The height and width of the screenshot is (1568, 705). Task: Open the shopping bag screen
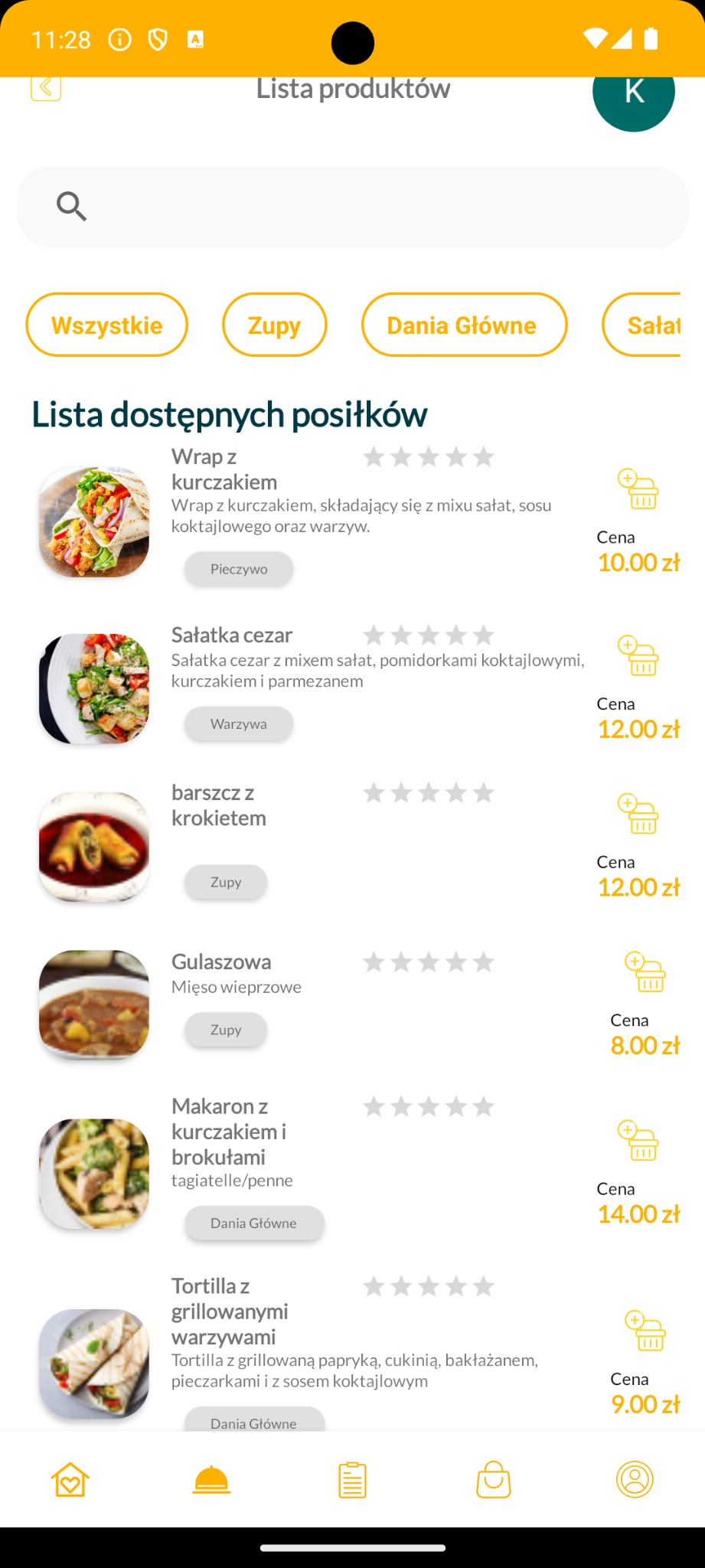click(x=493, y=1479)
